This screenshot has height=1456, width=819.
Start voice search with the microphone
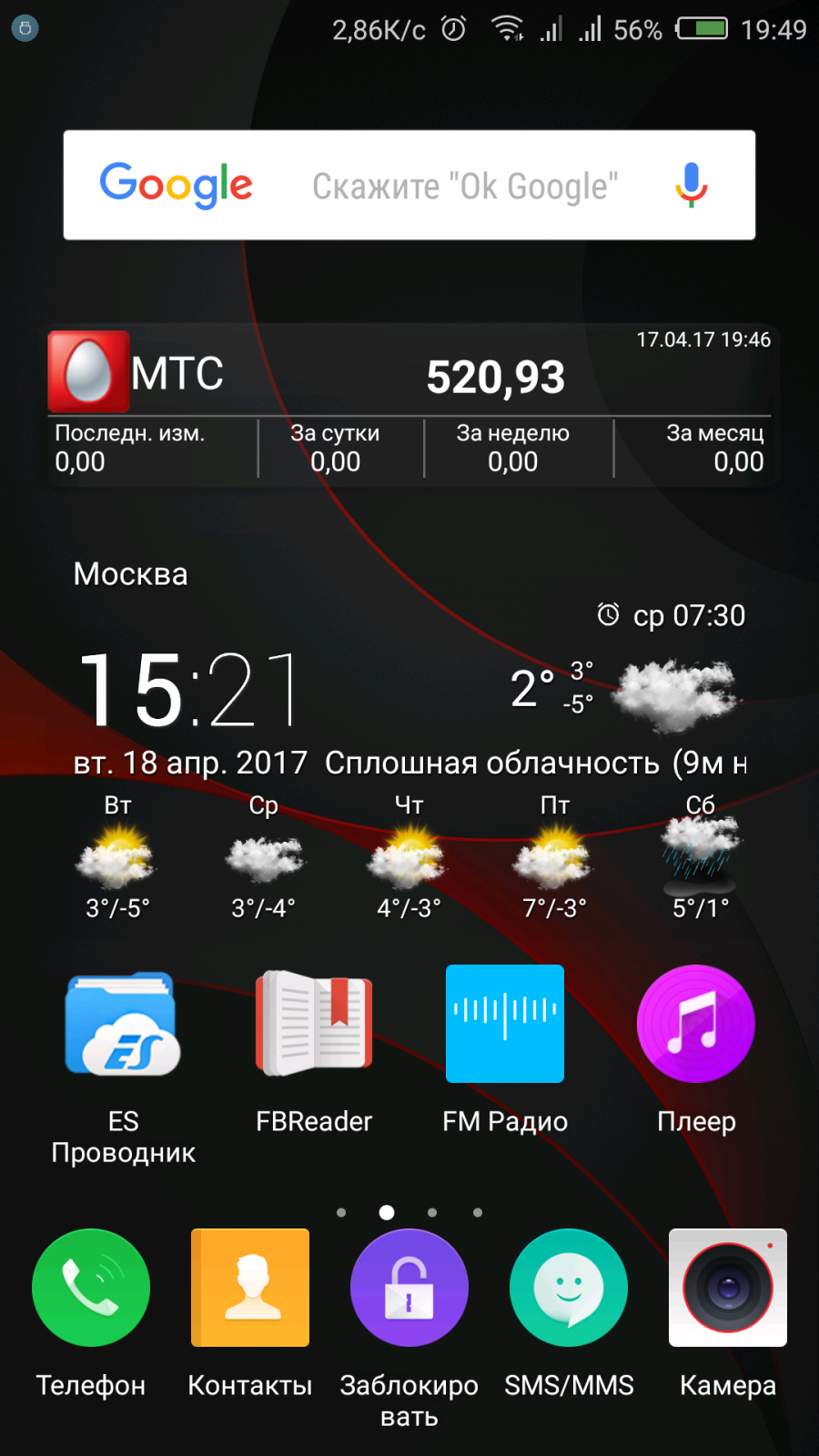(691, 185)
